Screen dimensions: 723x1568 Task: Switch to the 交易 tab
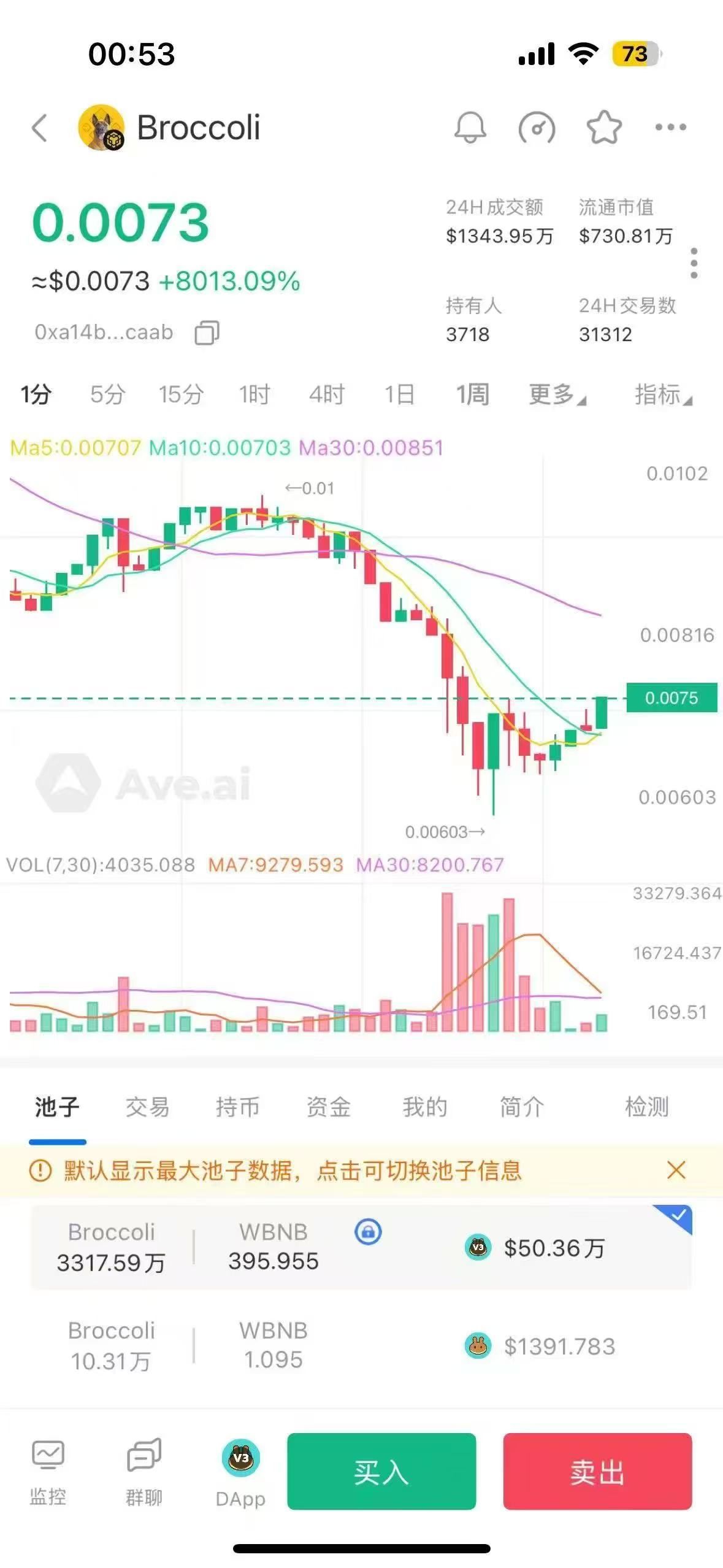[x=147, y=1107]
